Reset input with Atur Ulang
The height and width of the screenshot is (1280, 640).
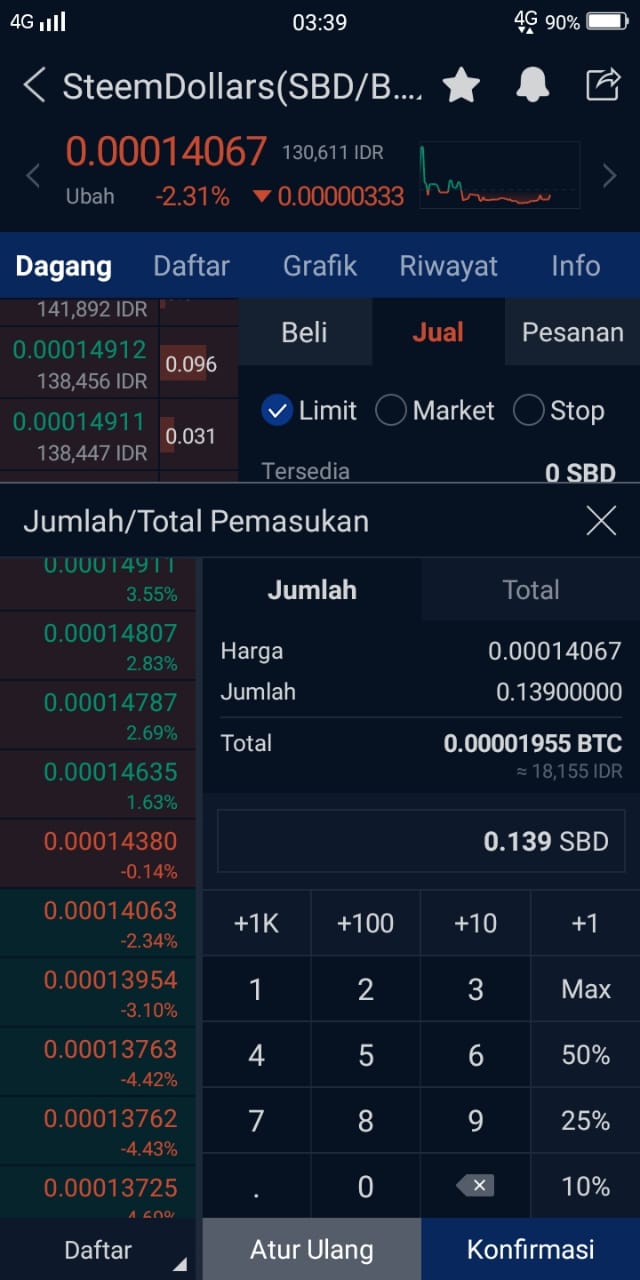click(x=312, y=1249)
